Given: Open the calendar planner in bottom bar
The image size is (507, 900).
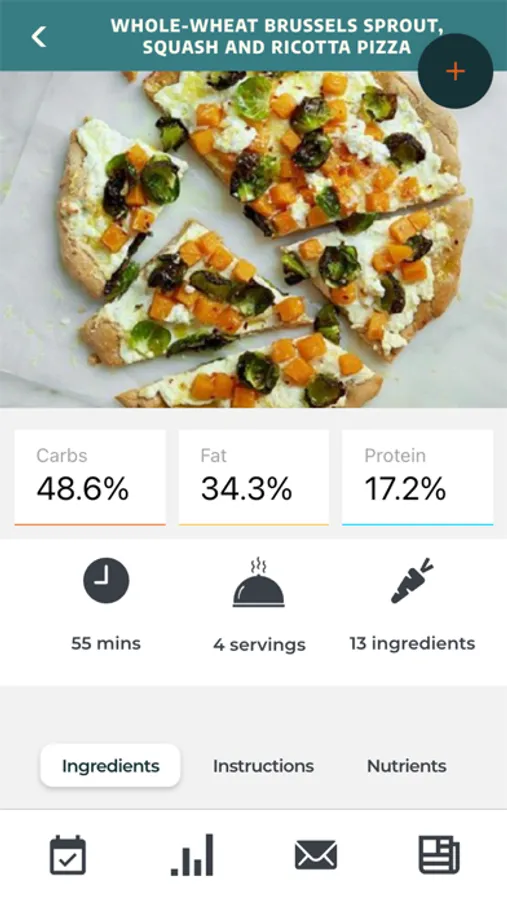Looking at the screenshot, I should (68, 855).
